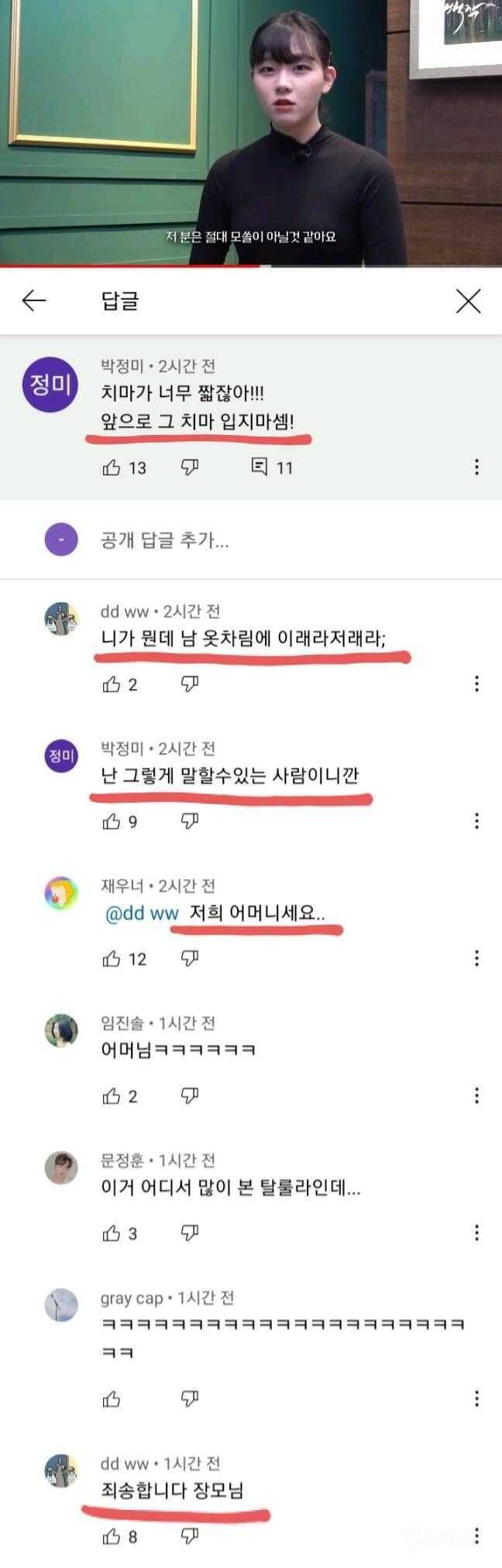502x1568 pixels.
Task: Open 재우너's profile picture
Action: point(61,894)
